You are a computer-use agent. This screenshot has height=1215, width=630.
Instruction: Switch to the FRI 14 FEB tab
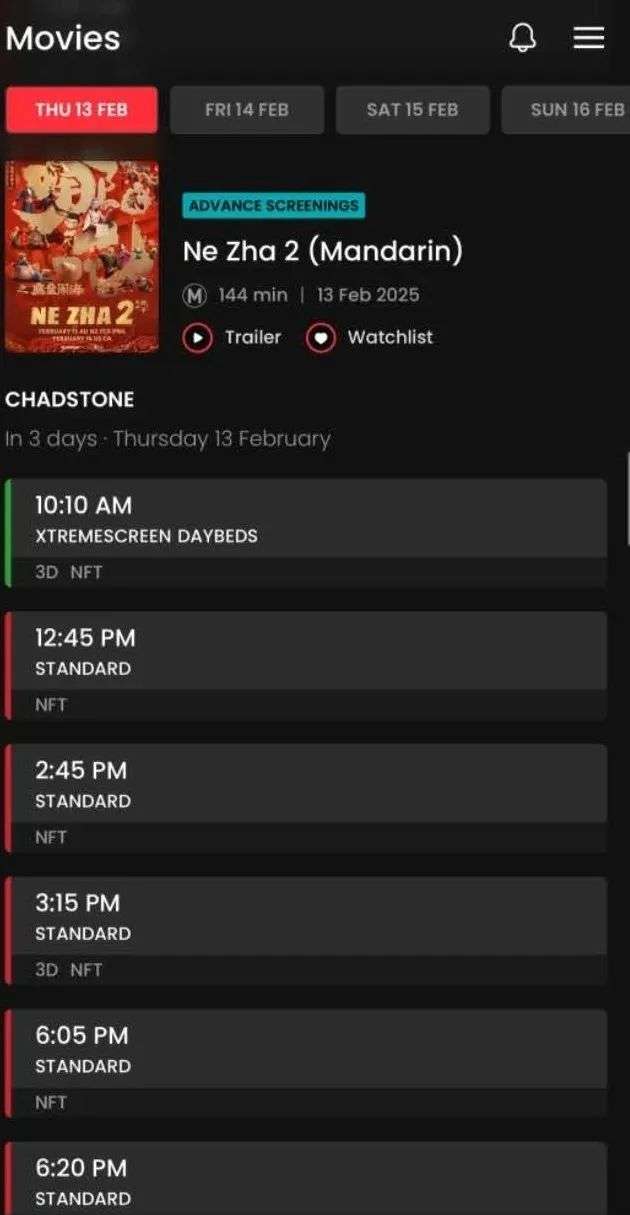tap(247, 110)
